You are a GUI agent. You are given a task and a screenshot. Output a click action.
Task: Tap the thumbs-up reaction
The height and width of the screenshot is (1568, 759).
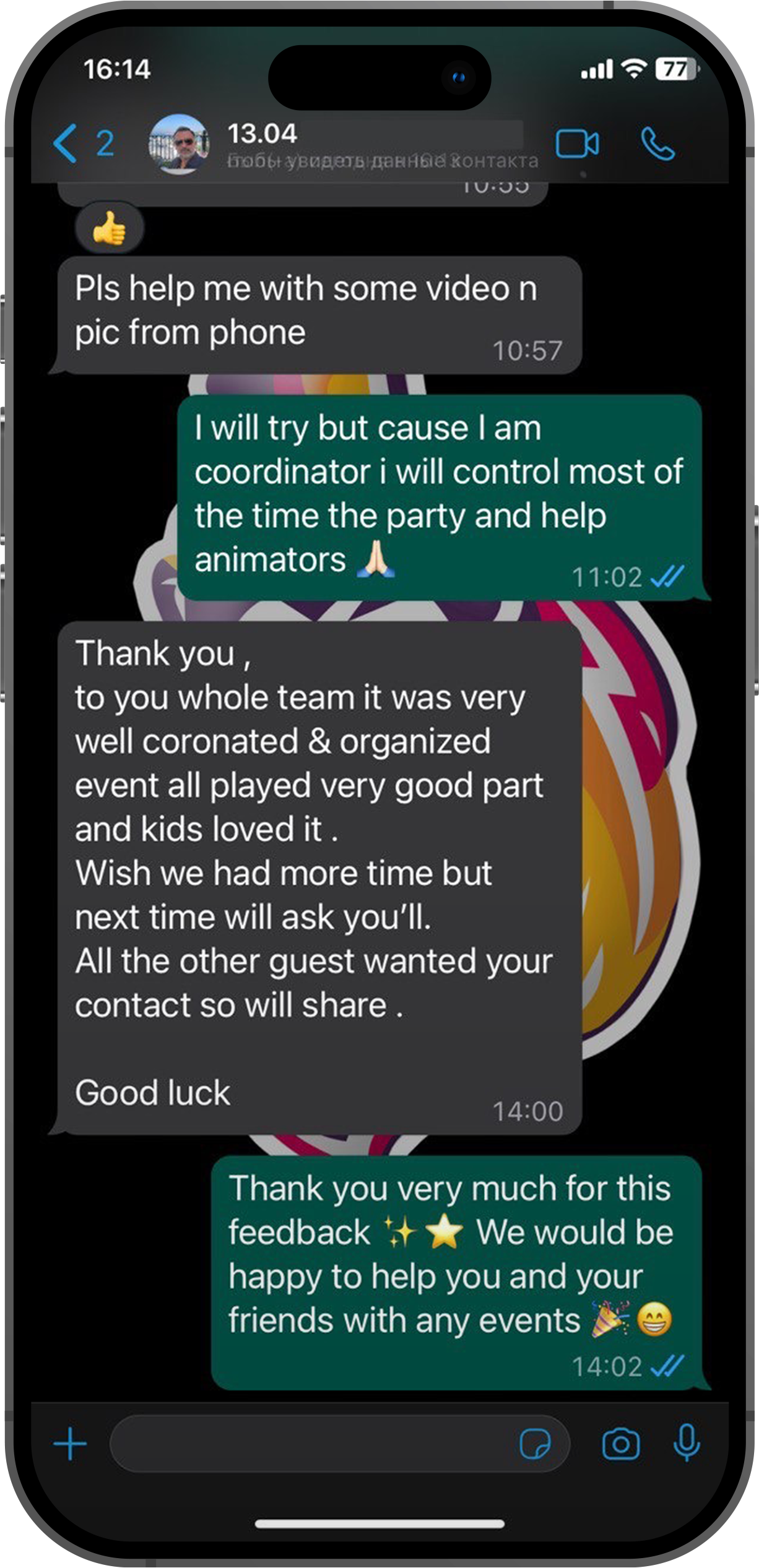[110, 228]
